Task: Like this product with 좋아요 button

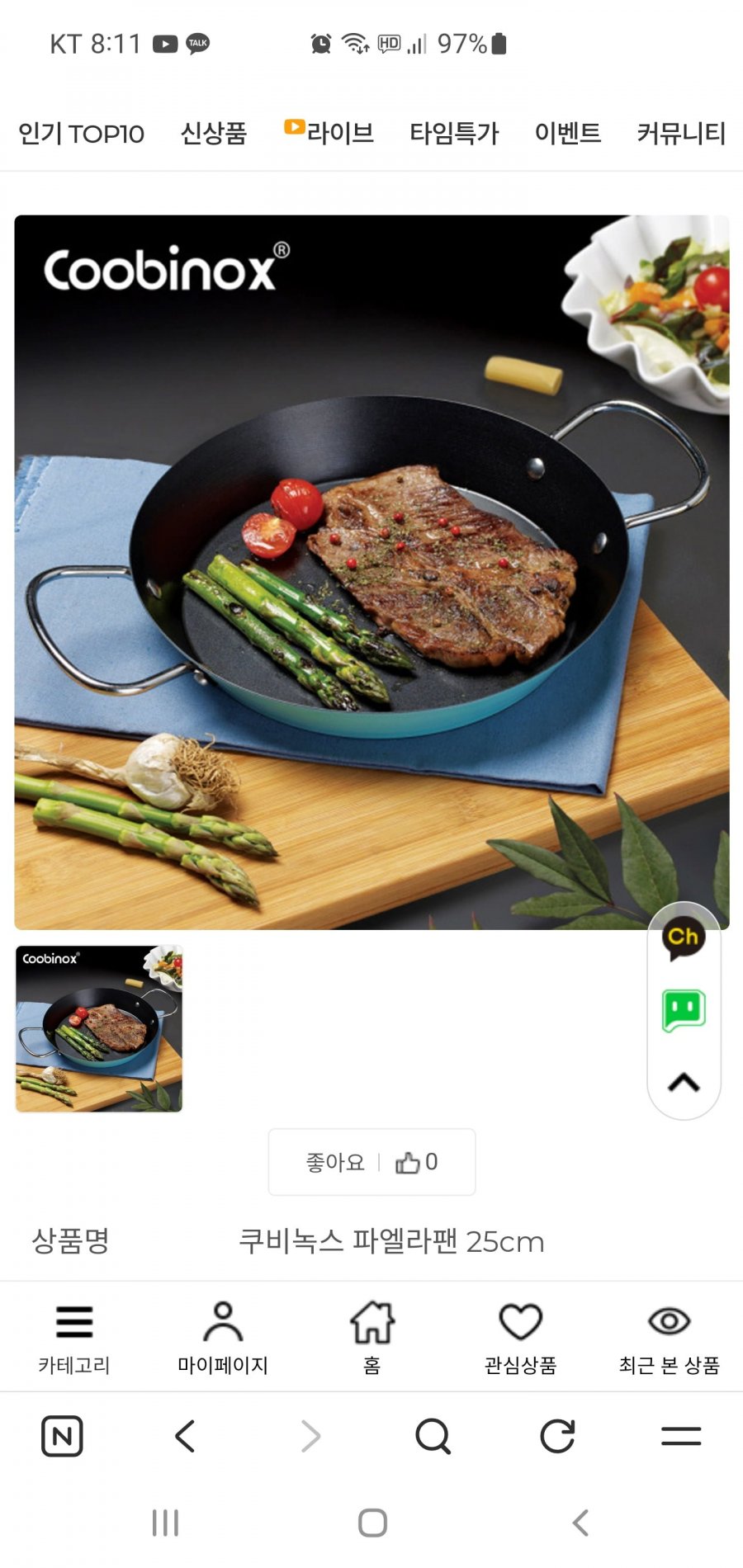Action: [371, 1162]
